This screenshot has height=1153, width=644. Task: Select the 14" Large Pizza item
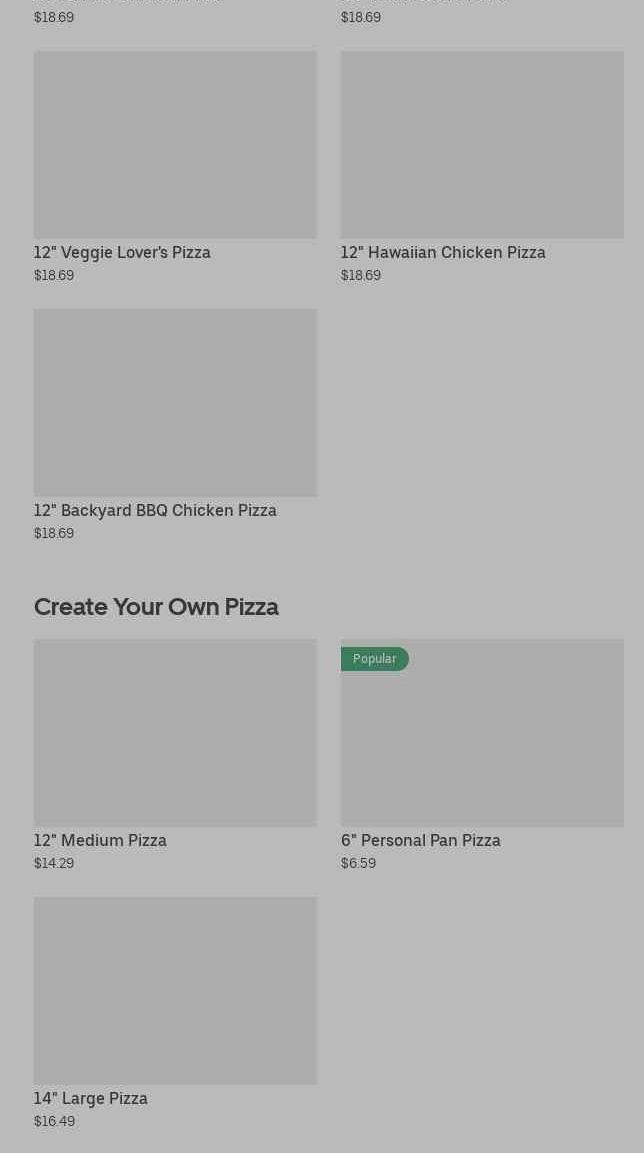pos(175,1013)
